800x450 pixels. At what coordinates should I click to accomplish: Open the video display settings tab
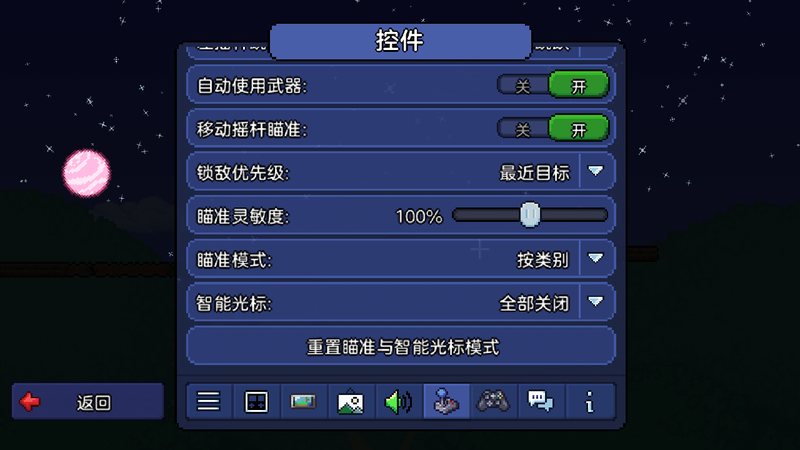point(303,402)
